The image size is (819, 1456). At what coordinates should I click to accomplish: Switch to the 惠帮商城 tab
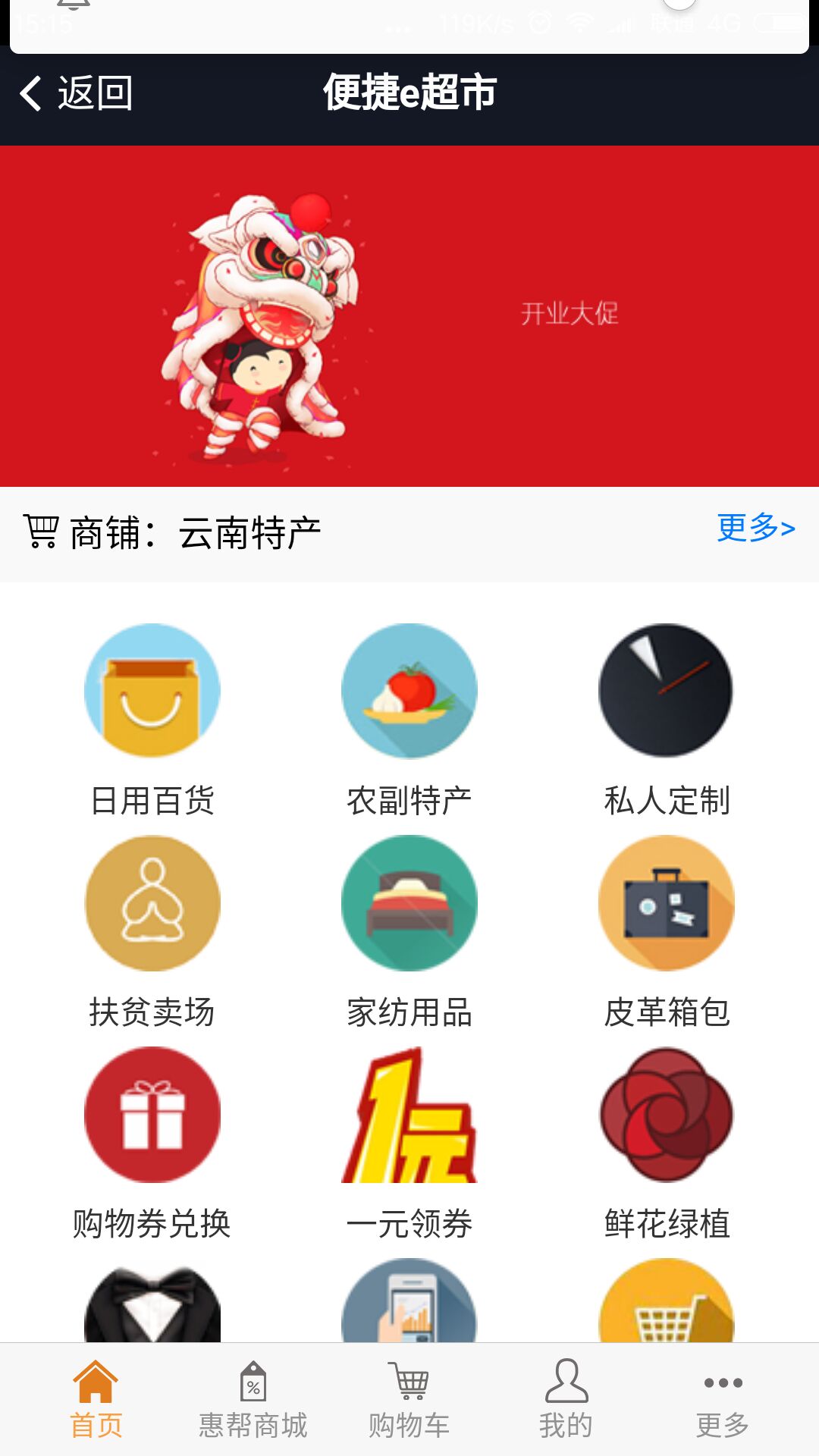pyautogui.click(x=253, y=1400)
